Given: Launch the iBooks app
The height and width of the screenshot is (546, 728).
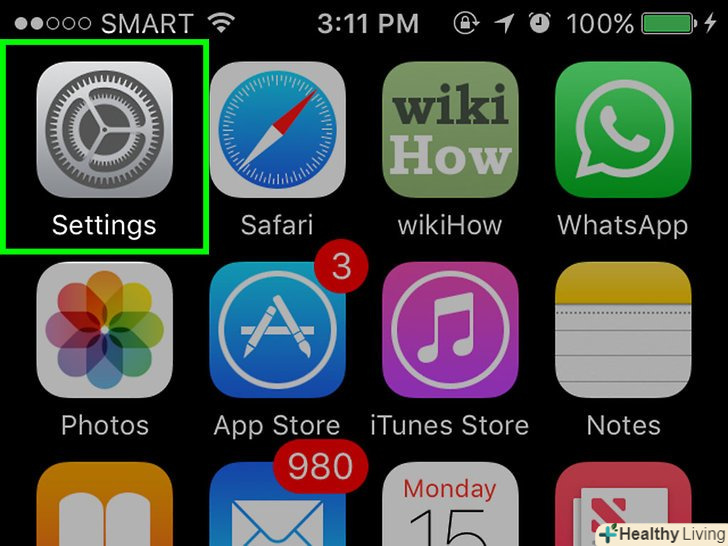Looking at the screenshot, I should coord(104,508).
